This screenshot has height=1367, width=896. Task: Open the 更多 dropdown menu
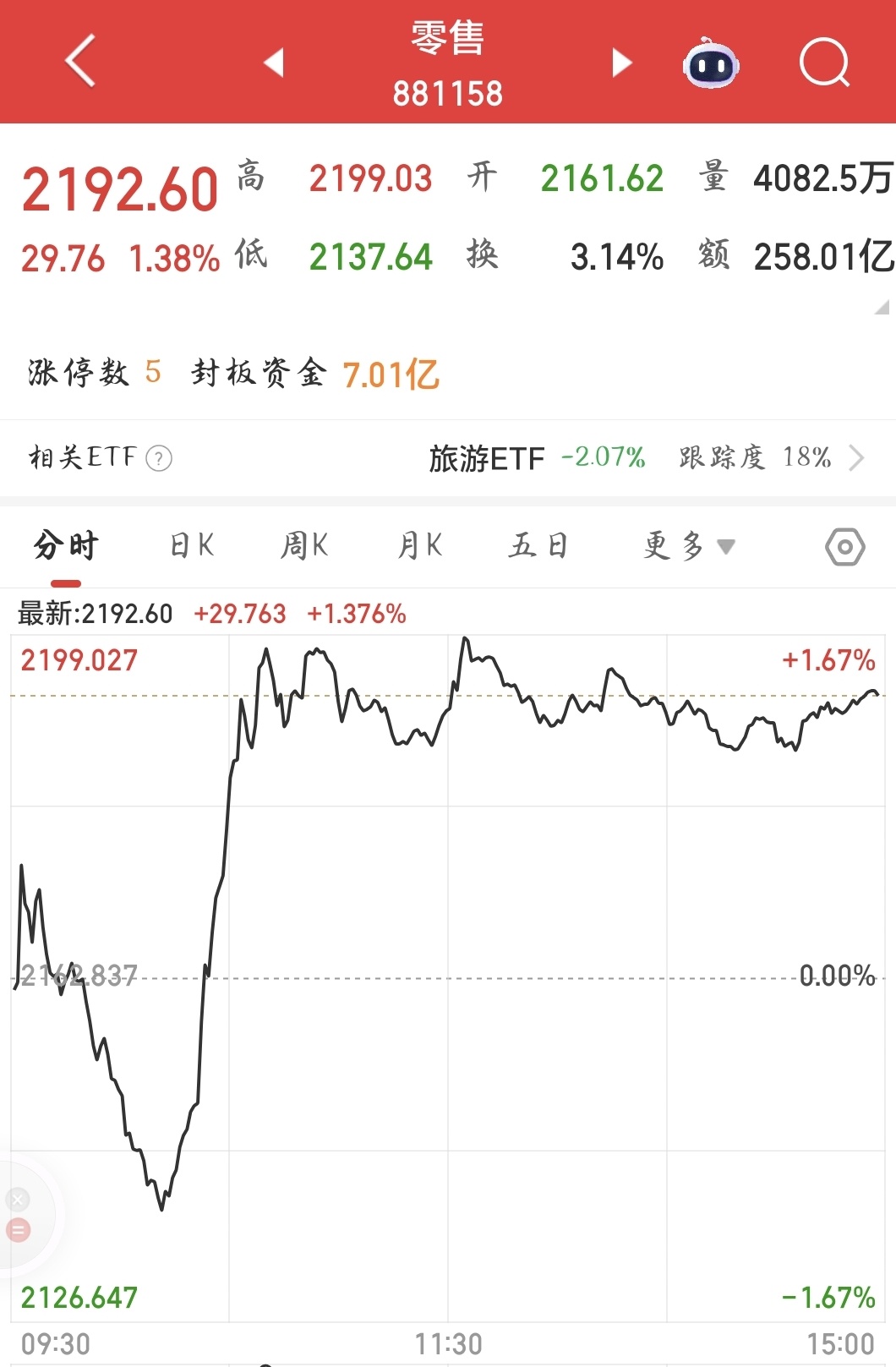(686, 546)
